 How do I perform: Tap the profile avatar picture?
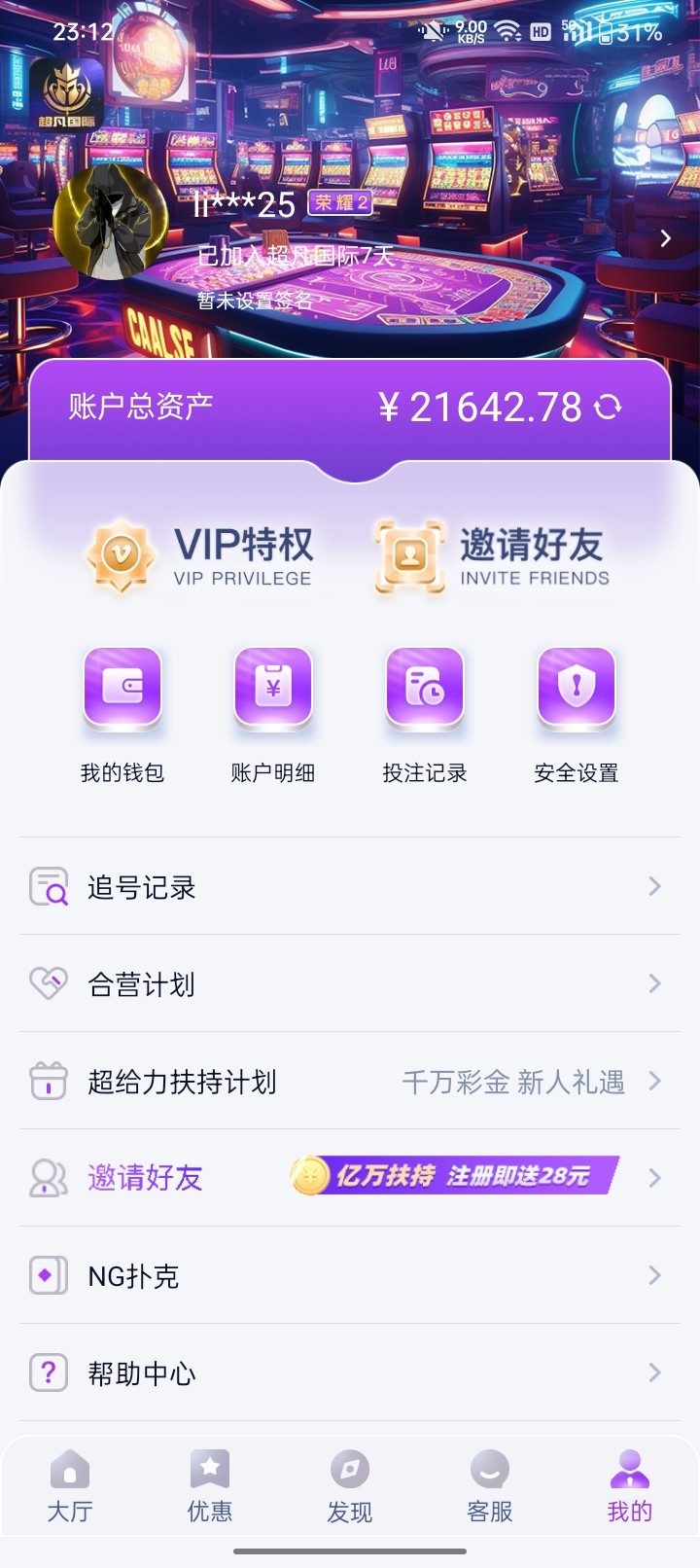(109, 222)
